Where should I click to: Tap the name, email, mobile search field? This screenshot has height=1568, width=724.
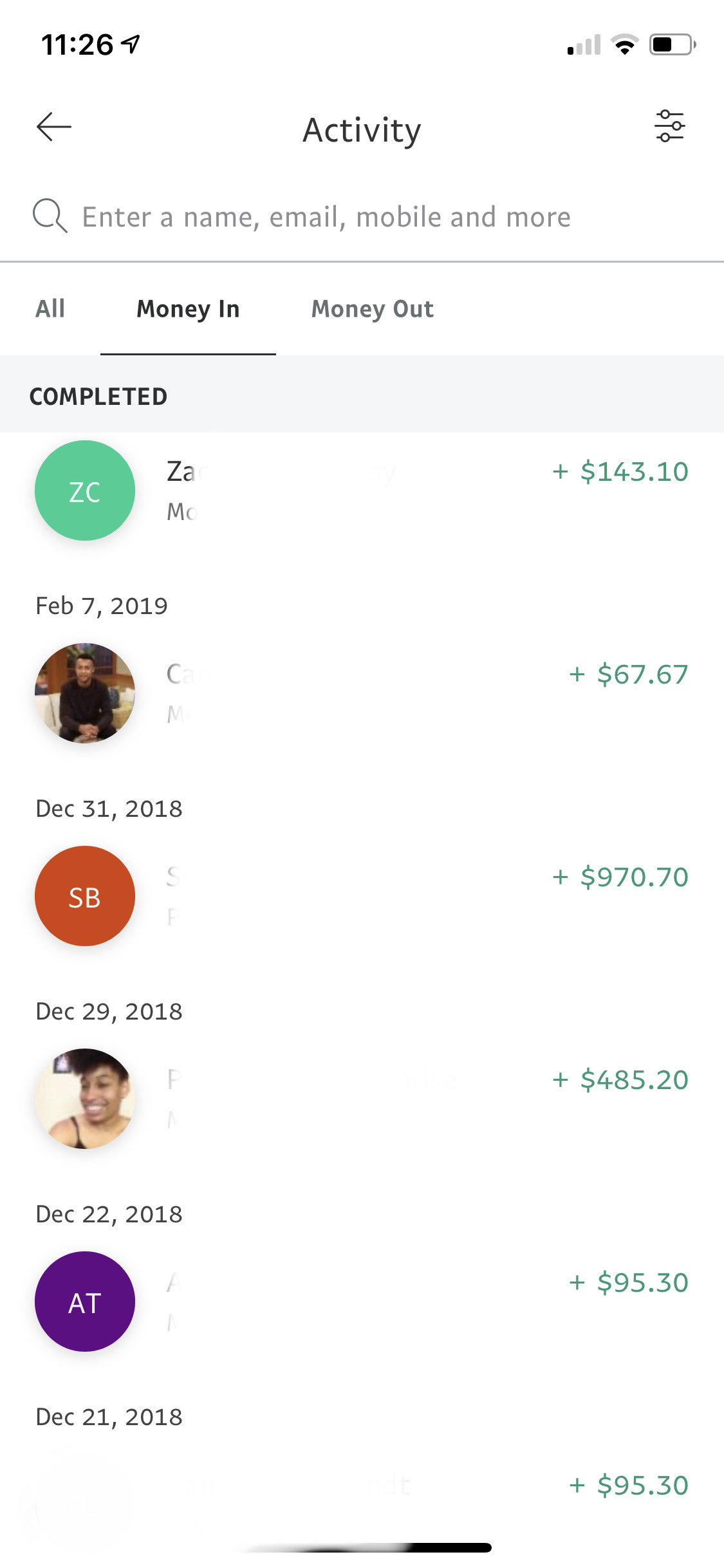326,217
